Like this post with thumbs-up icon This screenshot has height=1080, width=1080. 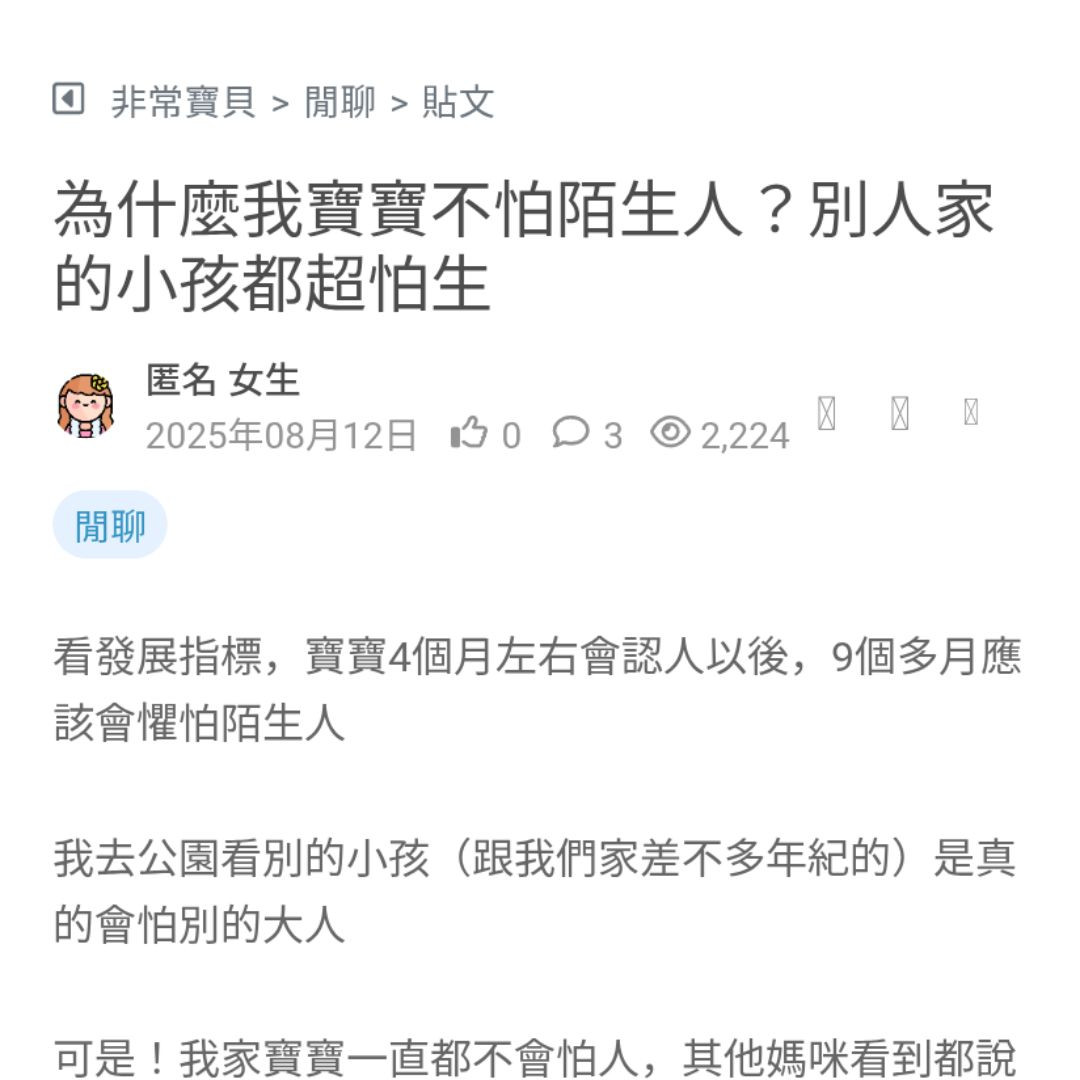[469, 433]
